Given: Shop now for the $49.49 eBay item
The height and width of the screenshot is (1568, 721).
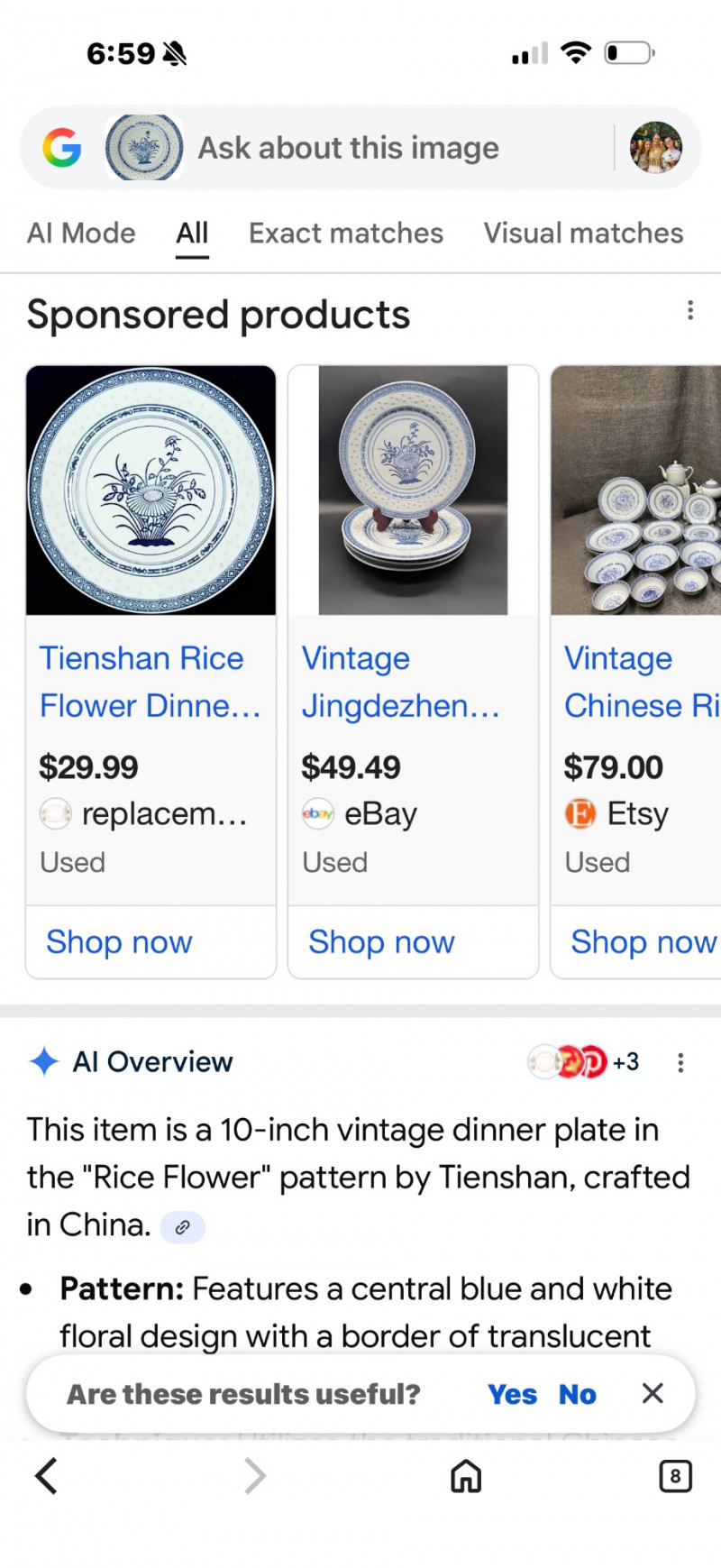Looking at the screenshot, I should pyautogui.click(x=381, y=942).
